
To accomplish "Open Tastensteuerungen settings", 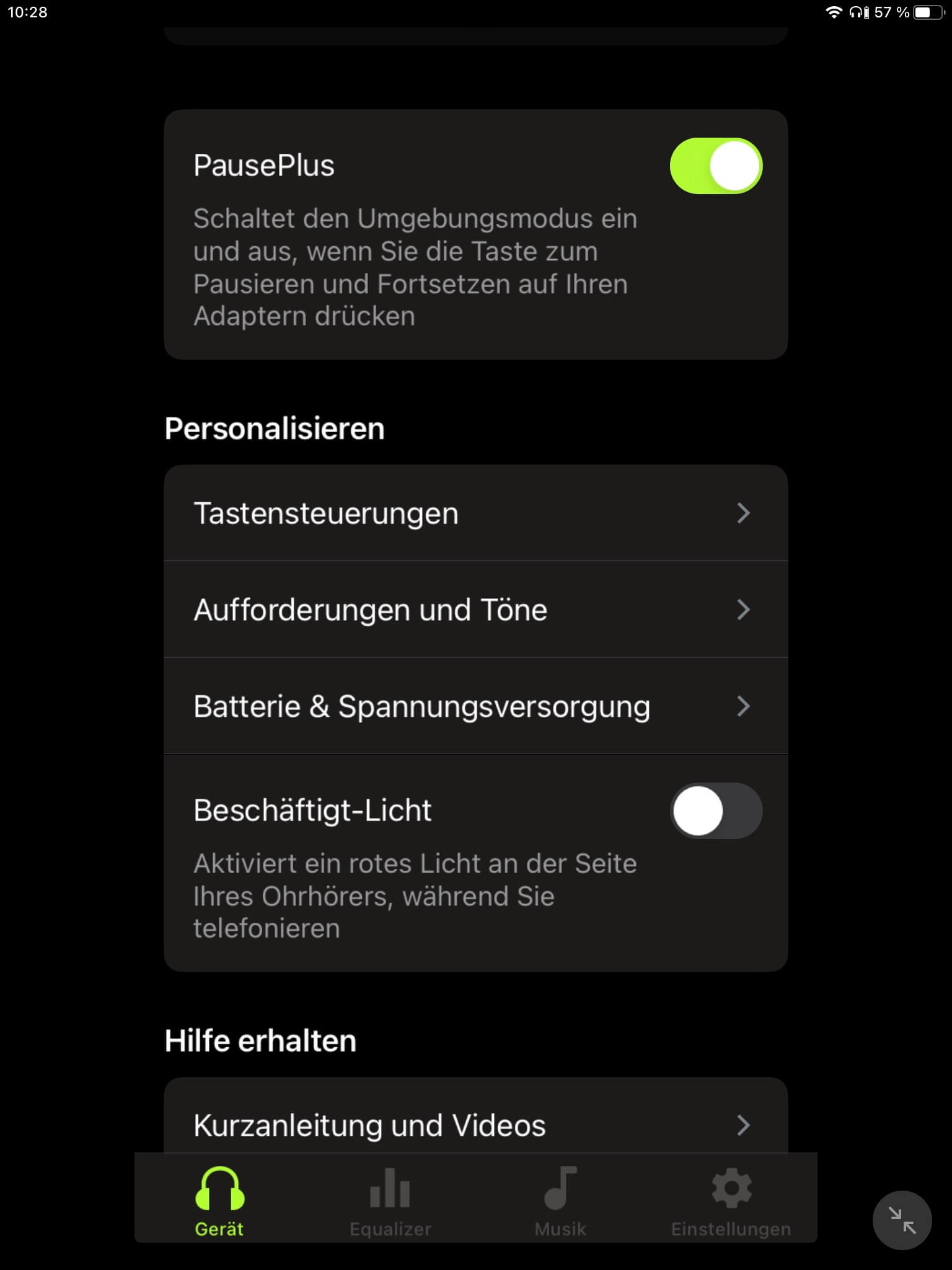I will [x=475, y=513].
